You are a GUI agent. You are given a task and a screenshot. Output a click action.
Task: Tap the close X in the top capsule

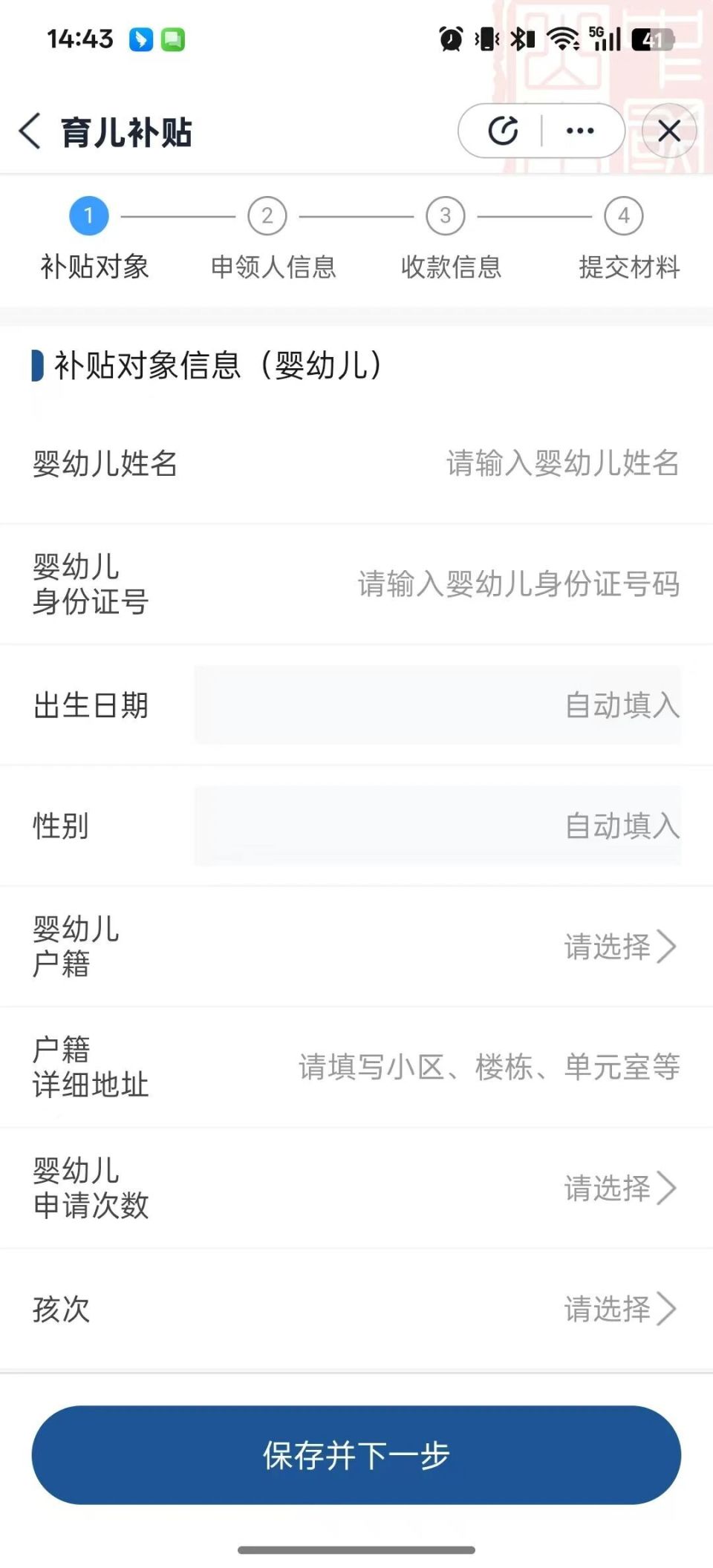pyautogui.click(x=671, y=130)
